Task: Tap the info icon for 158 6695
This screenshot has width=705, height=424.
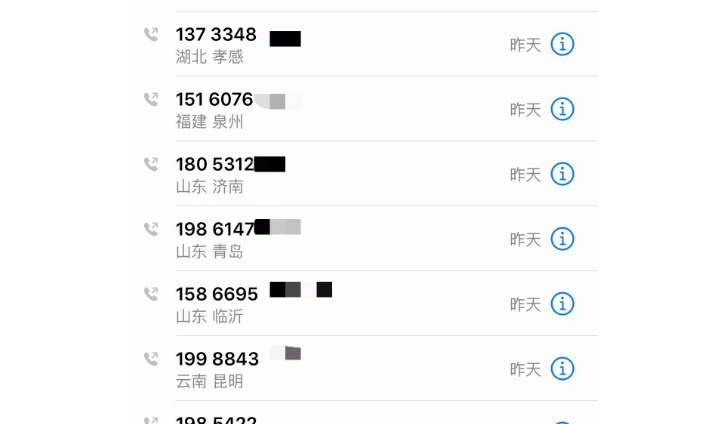Action: pyautogui.click(x=563, y=304)
